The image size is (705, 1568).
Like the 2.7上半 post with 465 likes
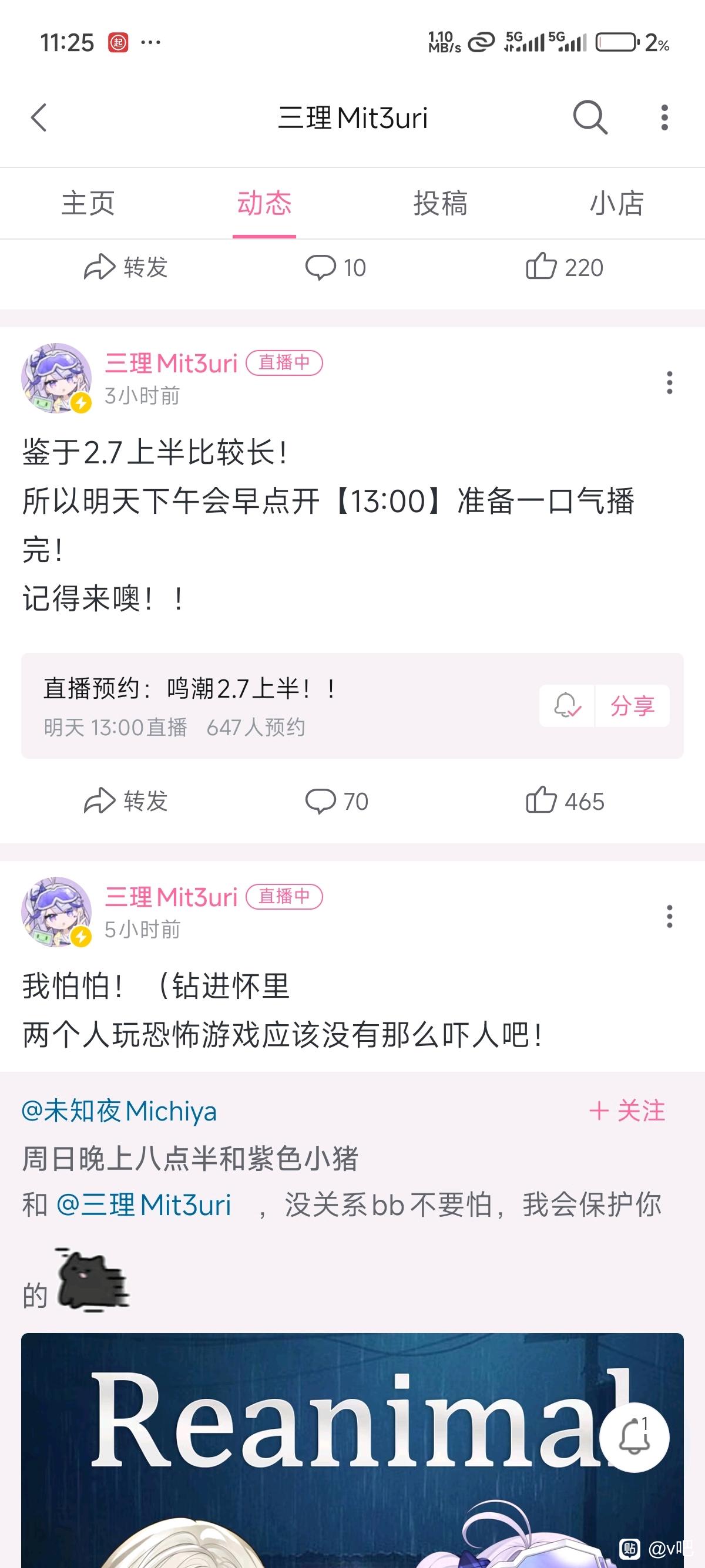(565, 801)
